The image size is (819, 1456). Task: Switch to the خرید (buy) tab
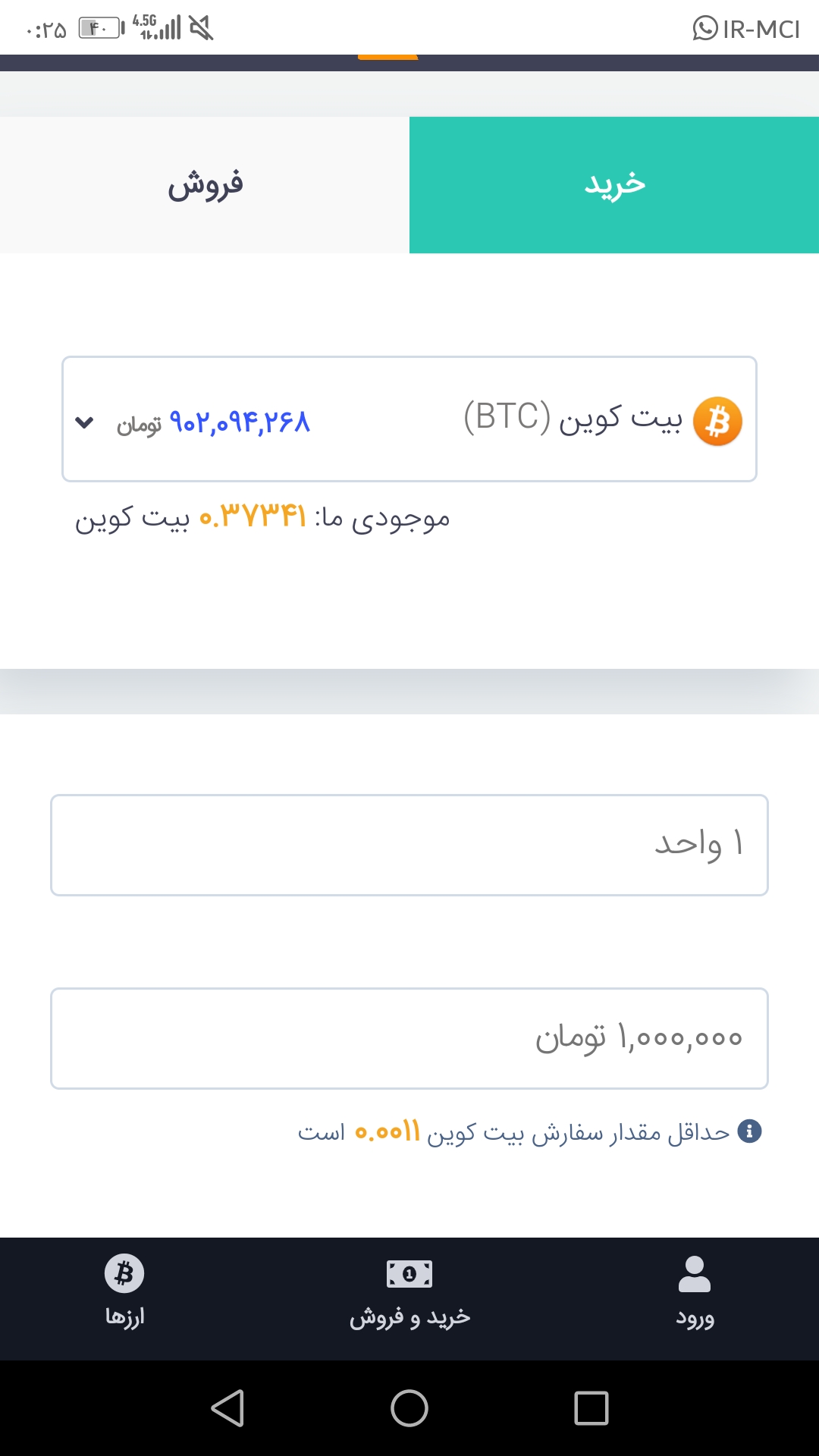(x=614, y=185)
